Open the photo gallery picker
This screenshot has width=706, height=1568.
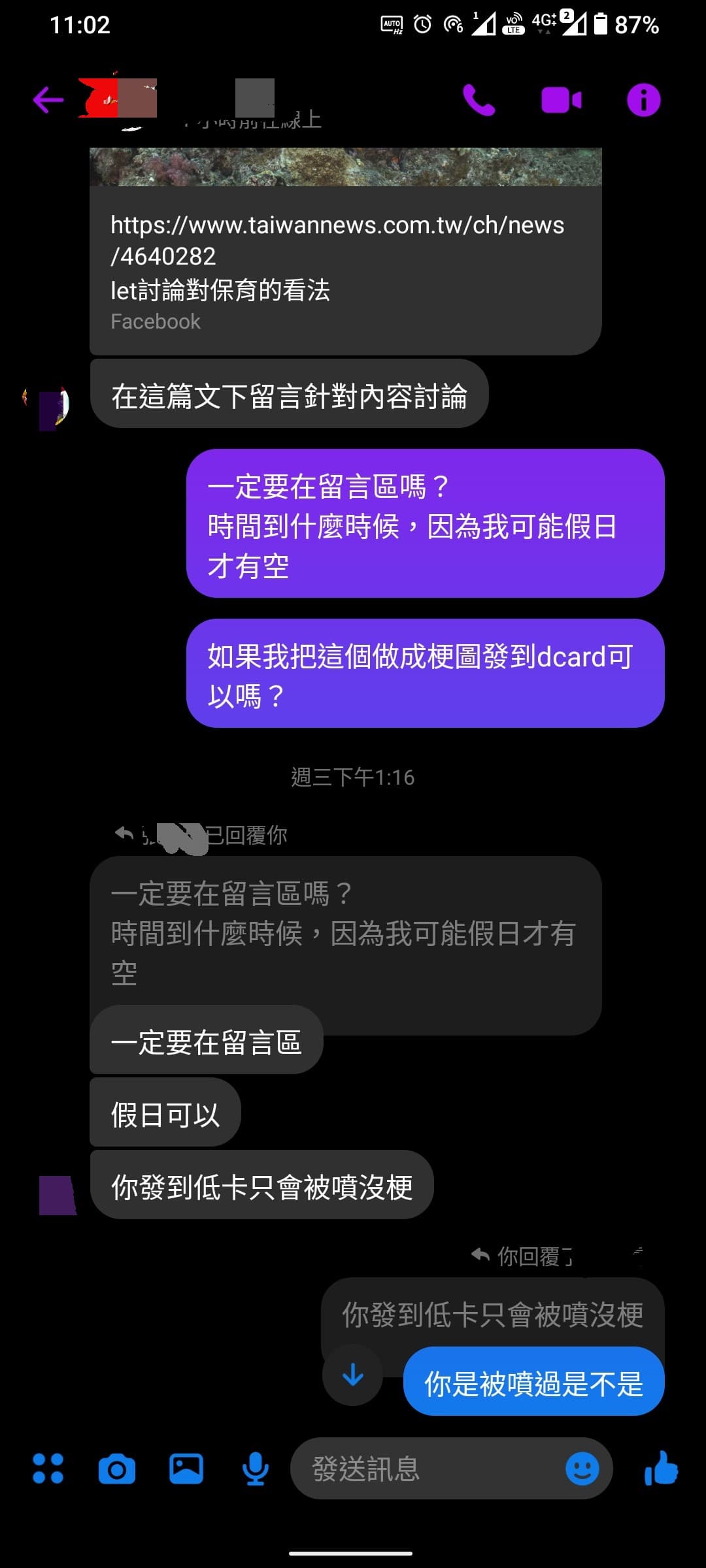pyautogui.click(x=186, y=1469)
